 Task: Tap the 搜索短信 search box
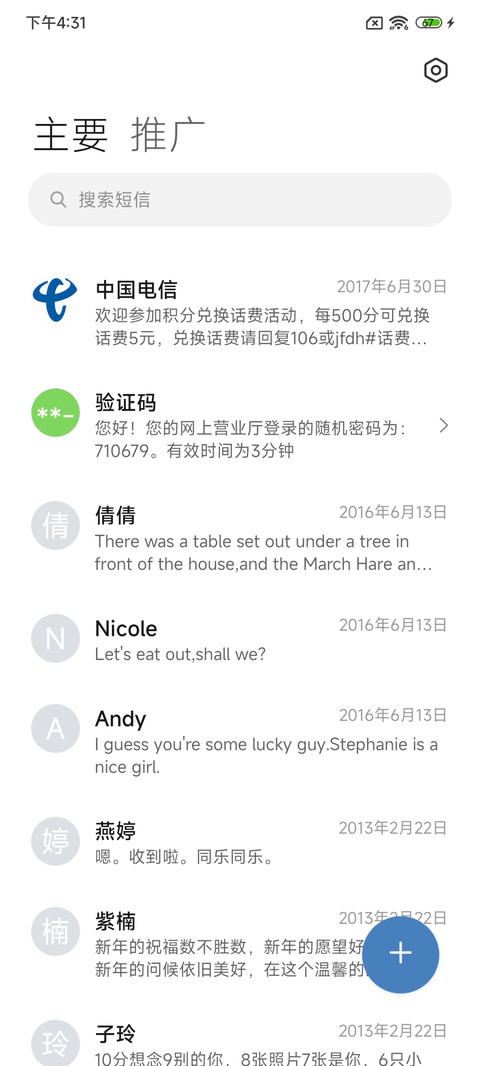pyautogui.click(x=240, y=199)
